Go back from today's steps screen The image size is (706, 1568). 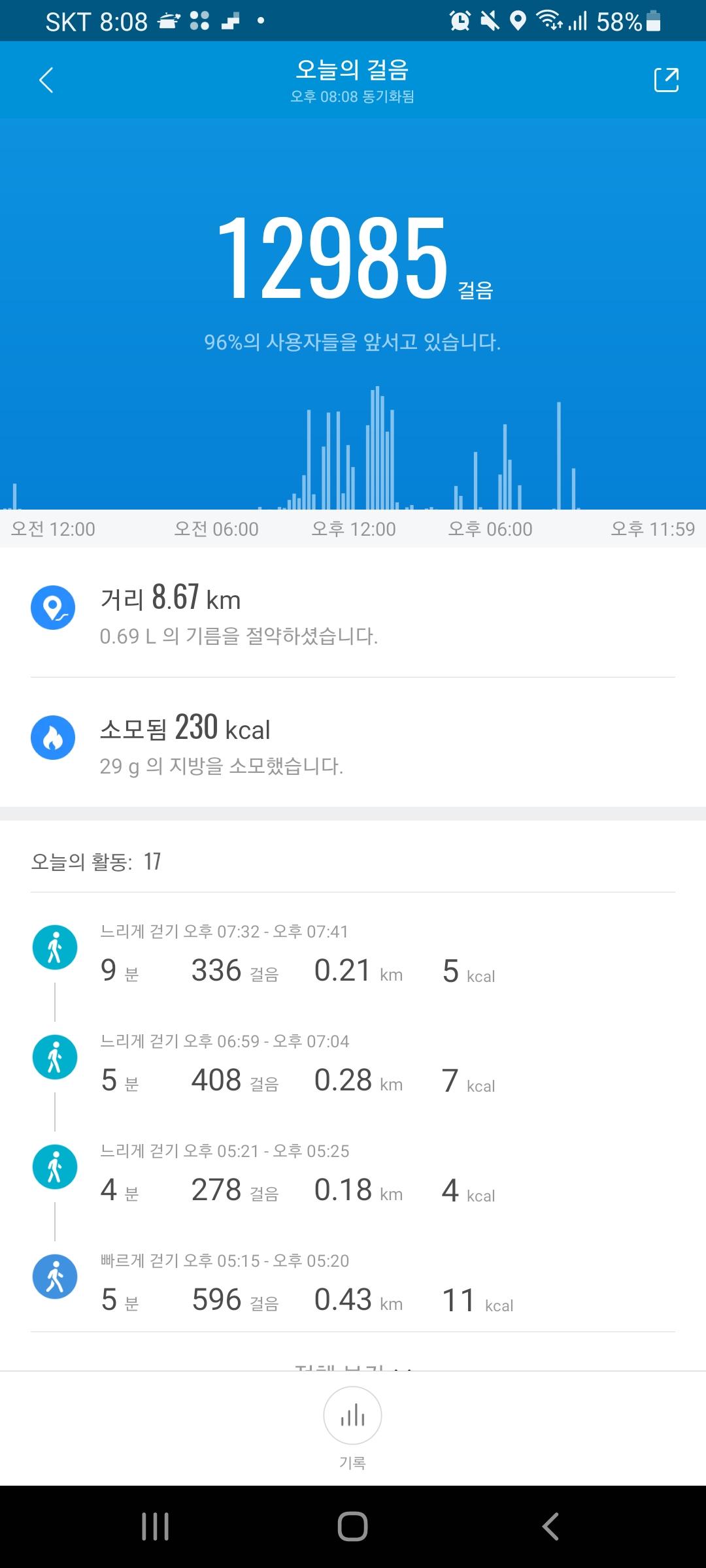coord(46,80)
